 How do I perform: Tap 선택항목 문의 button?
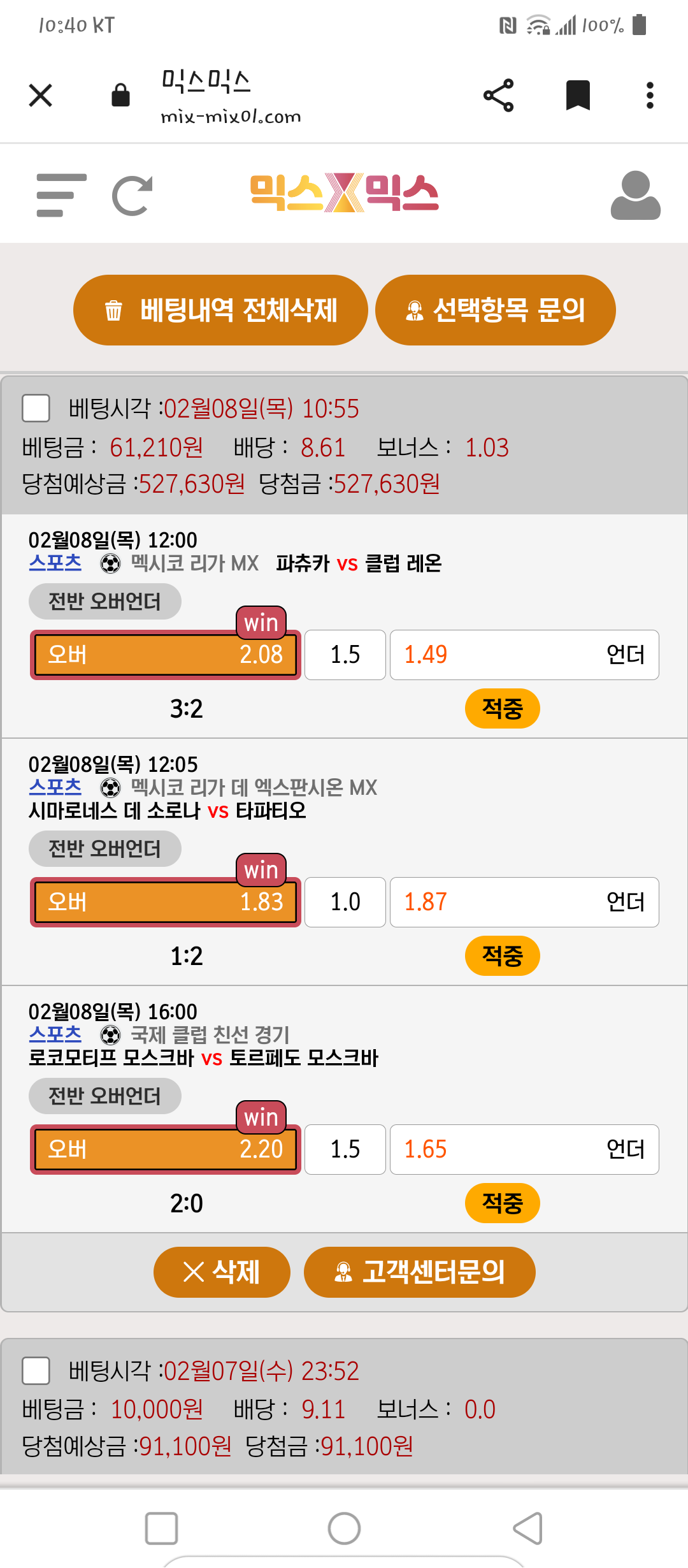click(x=495, y=310)
